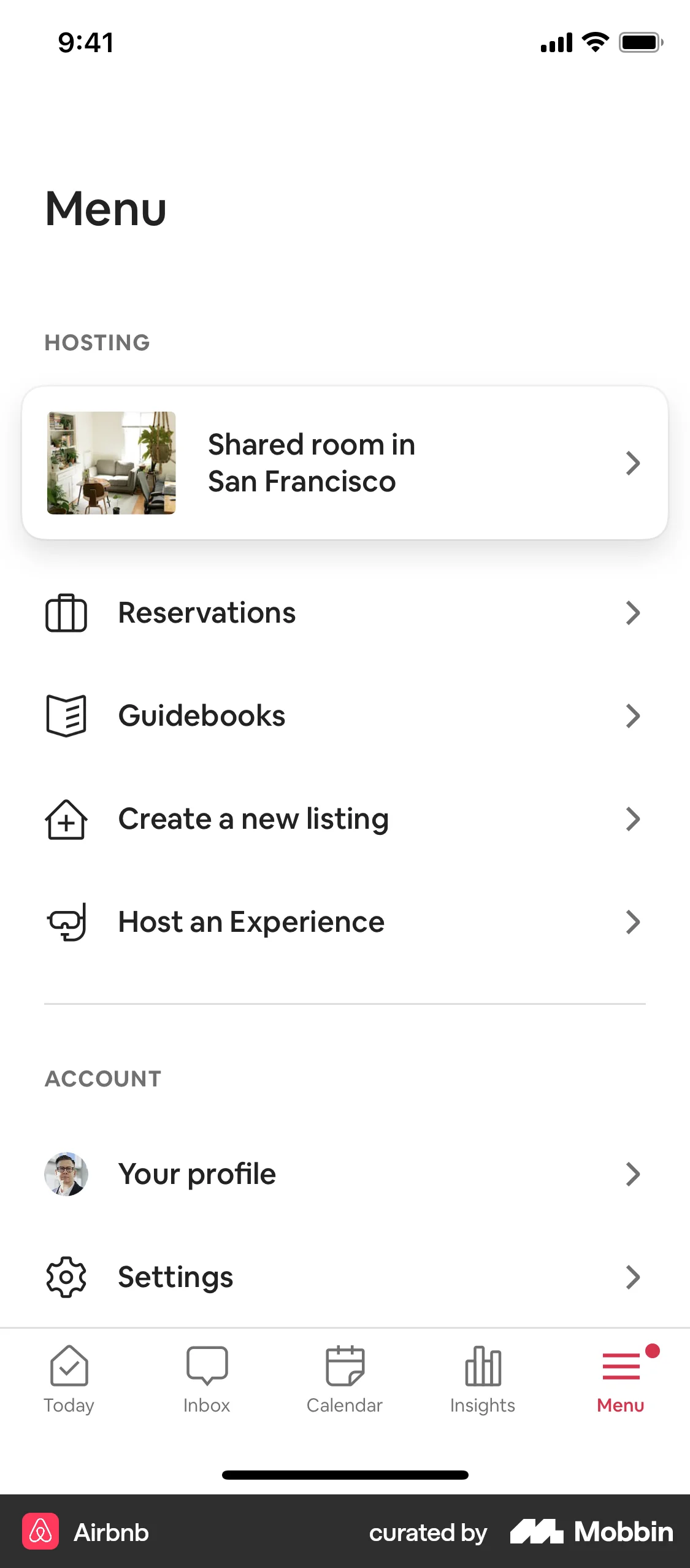
Task: Open Reservations using its chevron arrow
Action: tap(634, 612)
